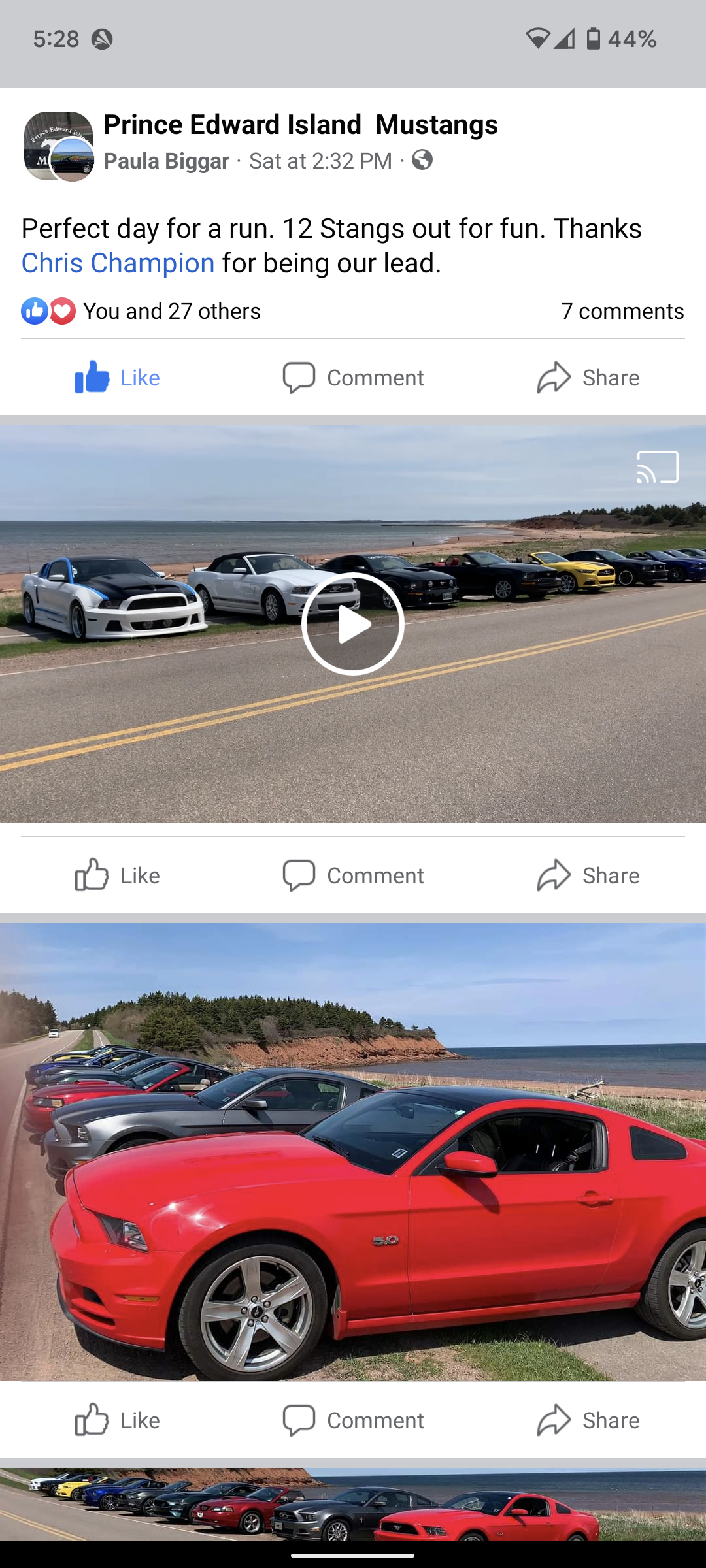The width and height of the screenshot is (706, 1568).
Task: Comment on the red Mustang 5.0 photo
Action: 353,1420
